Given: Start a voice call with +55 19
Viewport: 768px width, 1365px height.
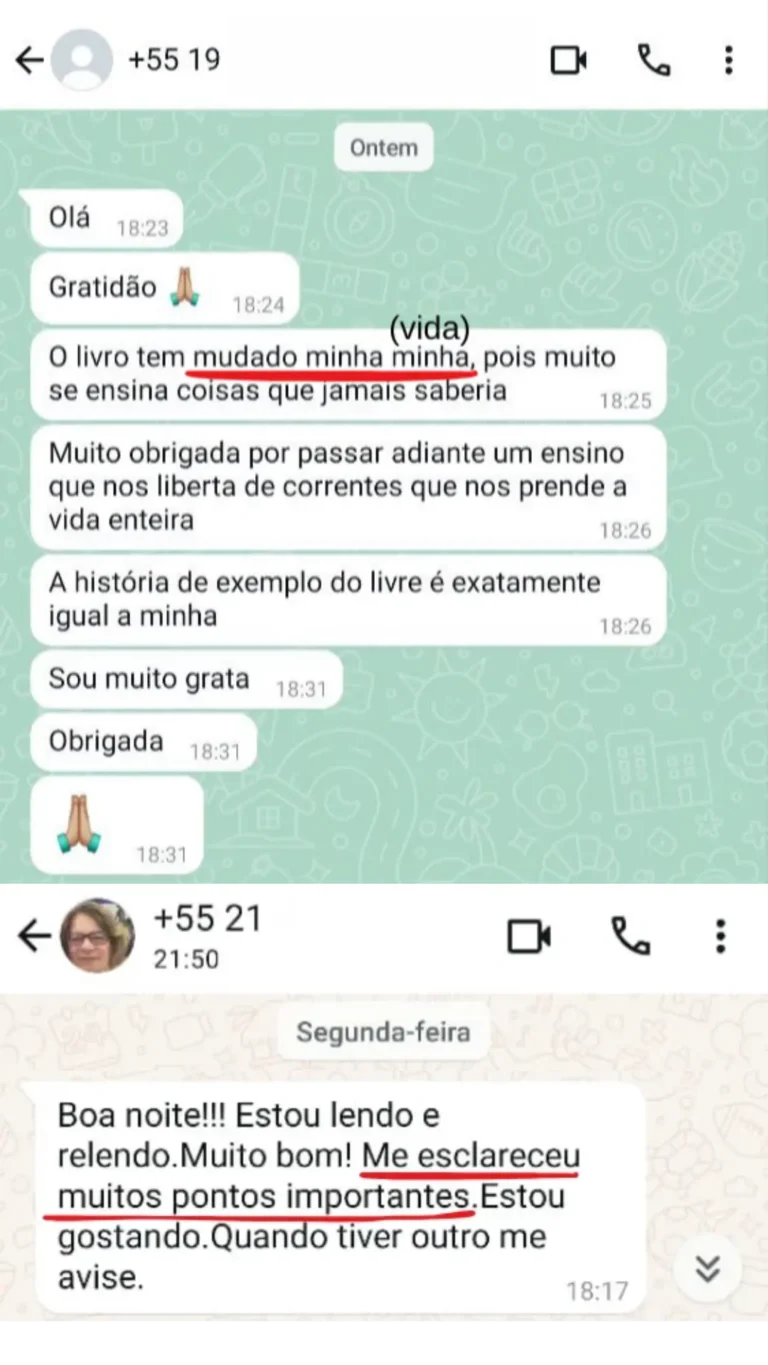Looking at the screenshot, I should click(x=655, y=59).
